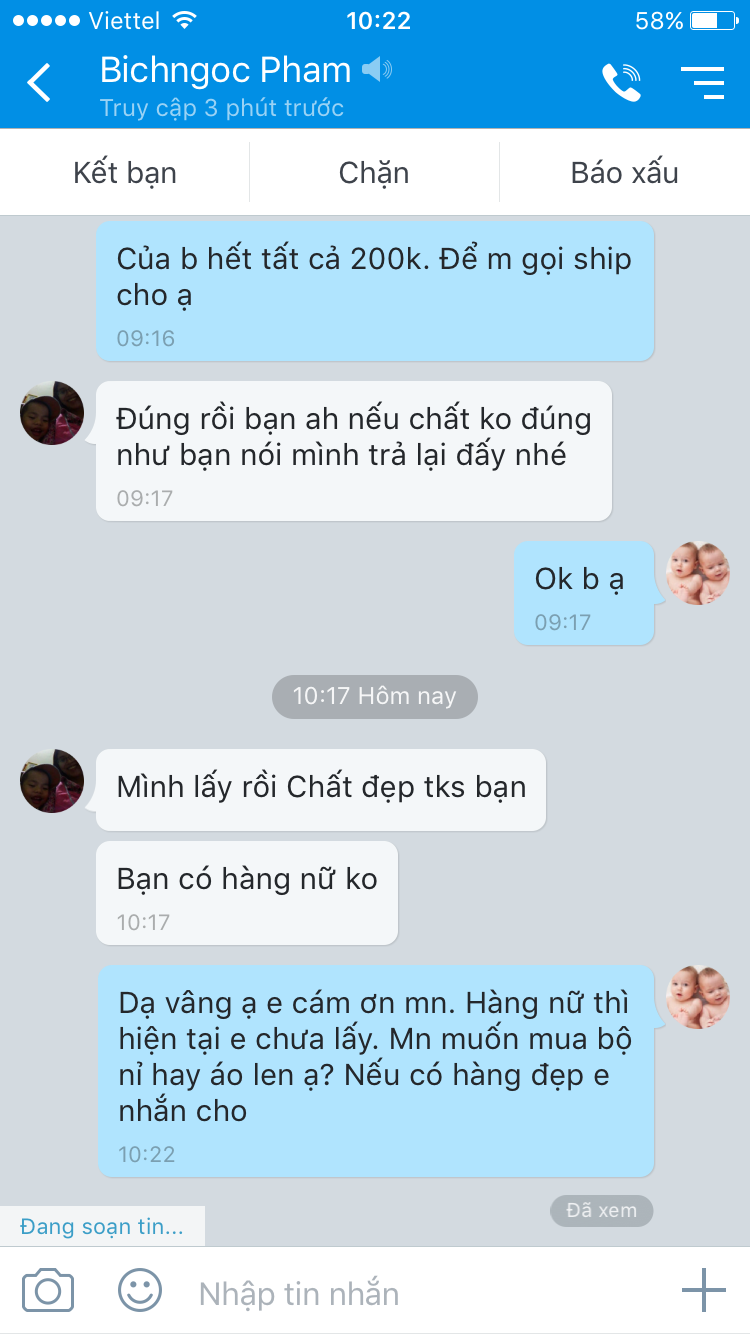Open the camera to send a photo
750x1334 pixels.
click(x=48, y=1291)
